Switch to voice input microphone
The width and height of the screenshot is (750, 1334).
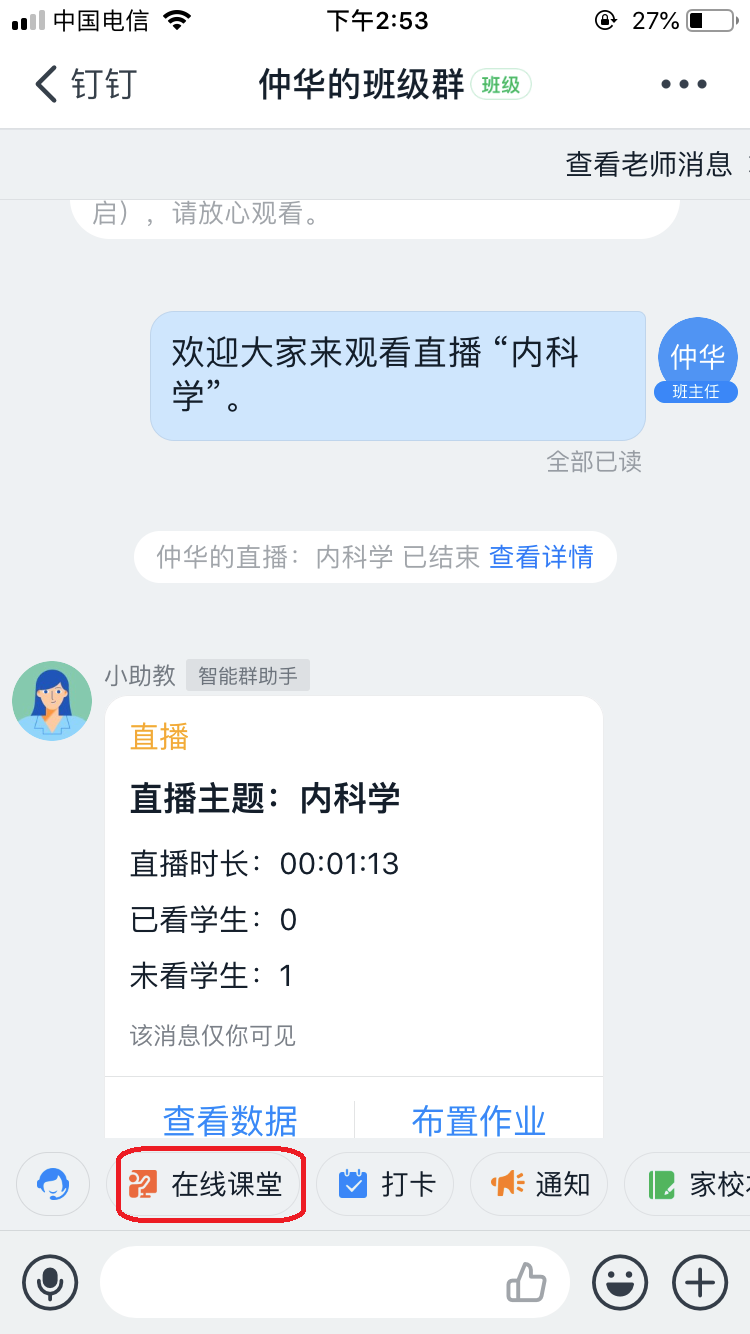point(50,1281)
